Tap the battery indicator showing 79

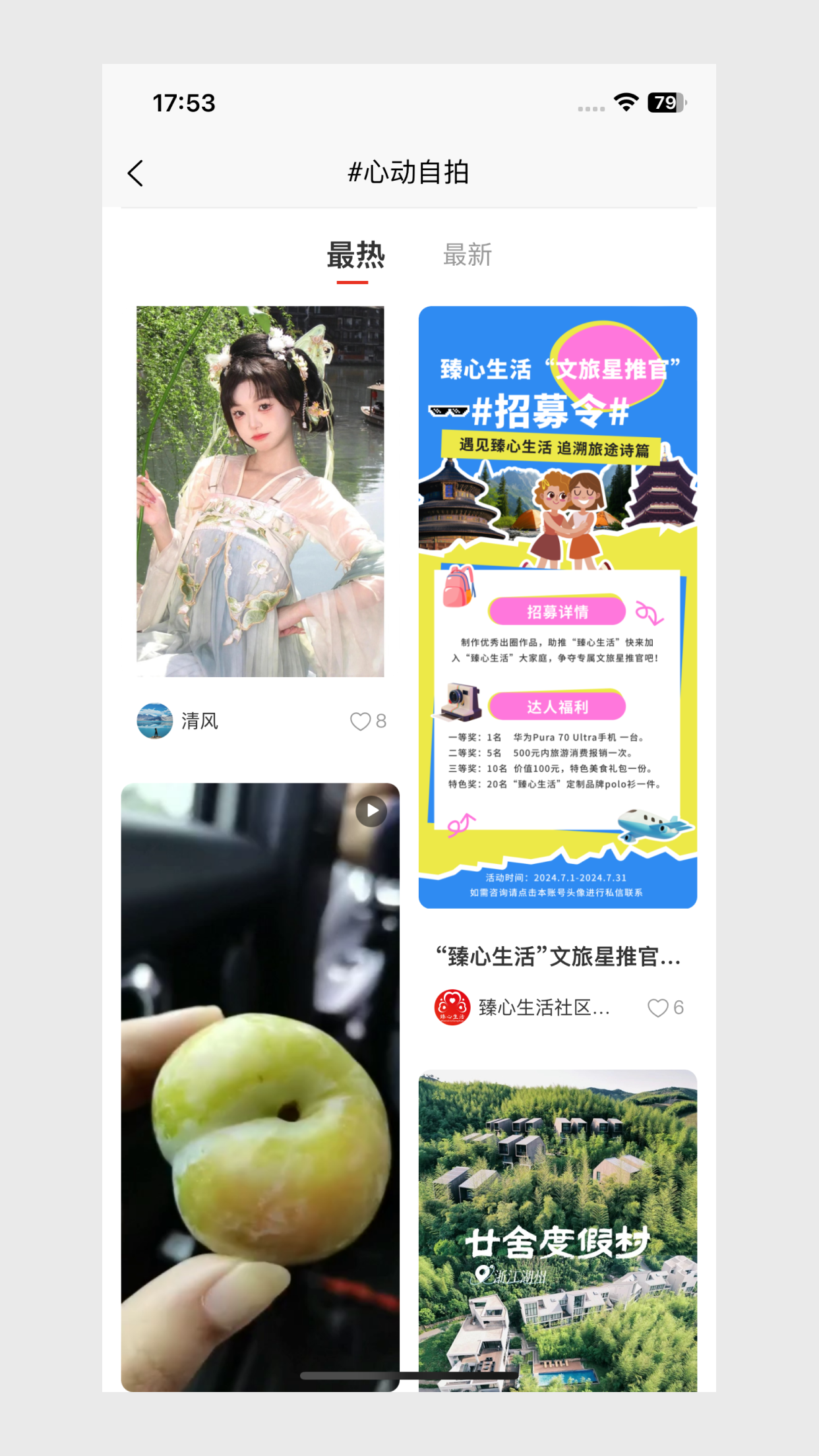pos(665,102)
